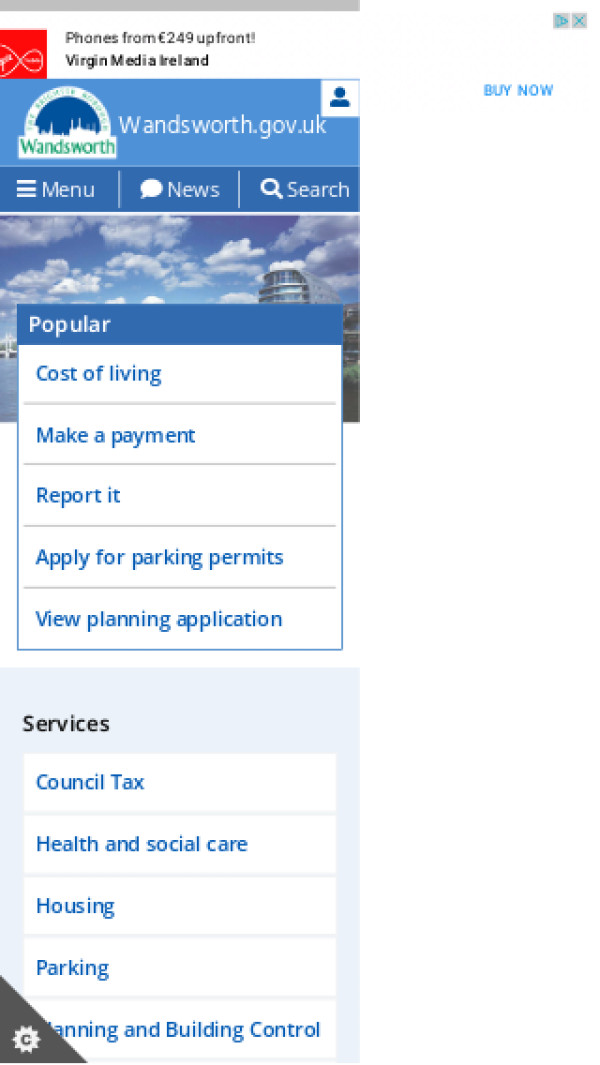Screen dimensions: 600x1065
Task: Go to the Wandsworth.gov.uk homepage logo
Action: pyautogui.click(x=68, y=124)
